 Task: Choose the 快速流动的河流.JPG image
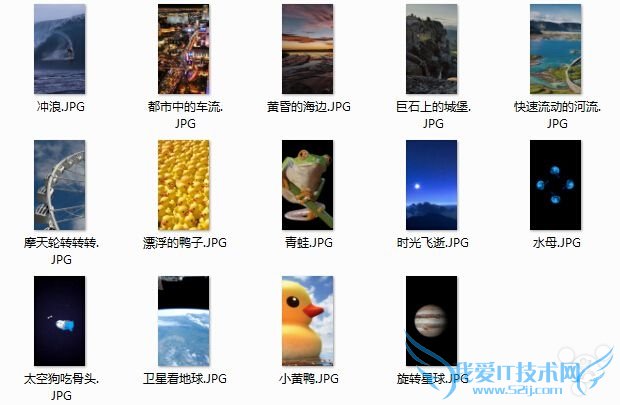click(556, 49)
